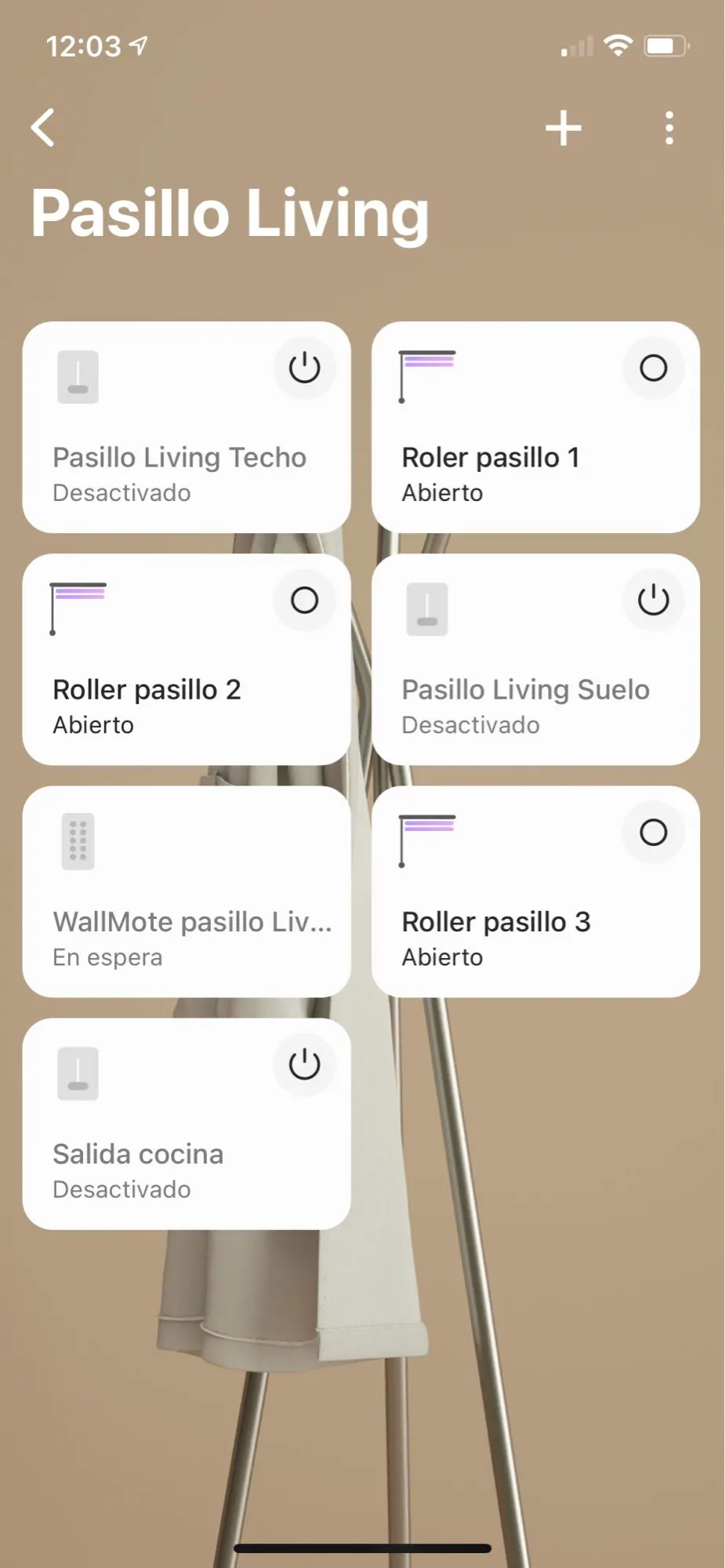This screenshot has width=725, height=1568.
Task: Go back from Pasillo Living room
Action: pyautogui.click(x=43, y=128)
